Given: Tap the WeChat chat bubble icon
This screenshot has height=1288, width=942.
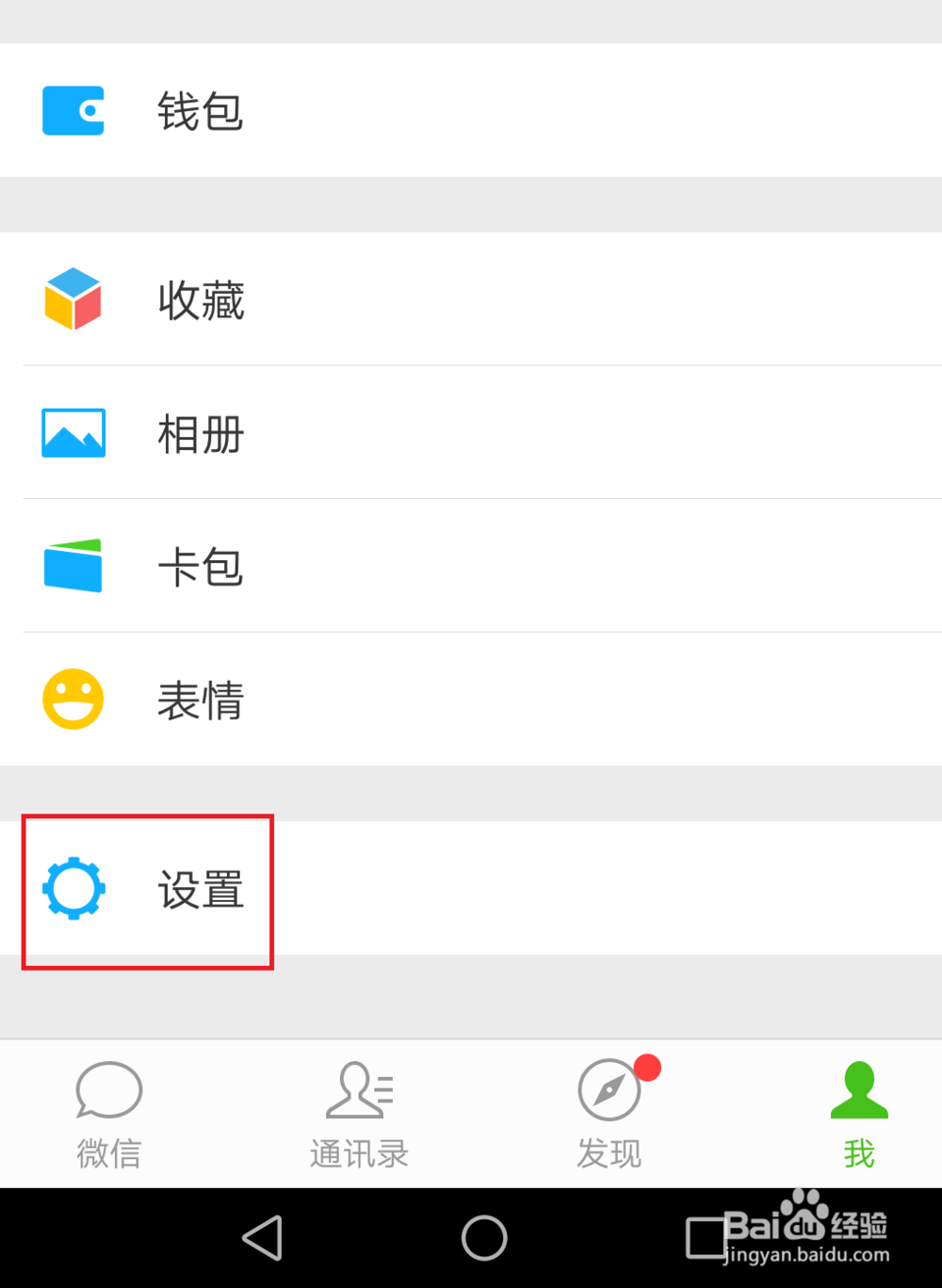Looking at the screenshot, I should coord(107,1090).
